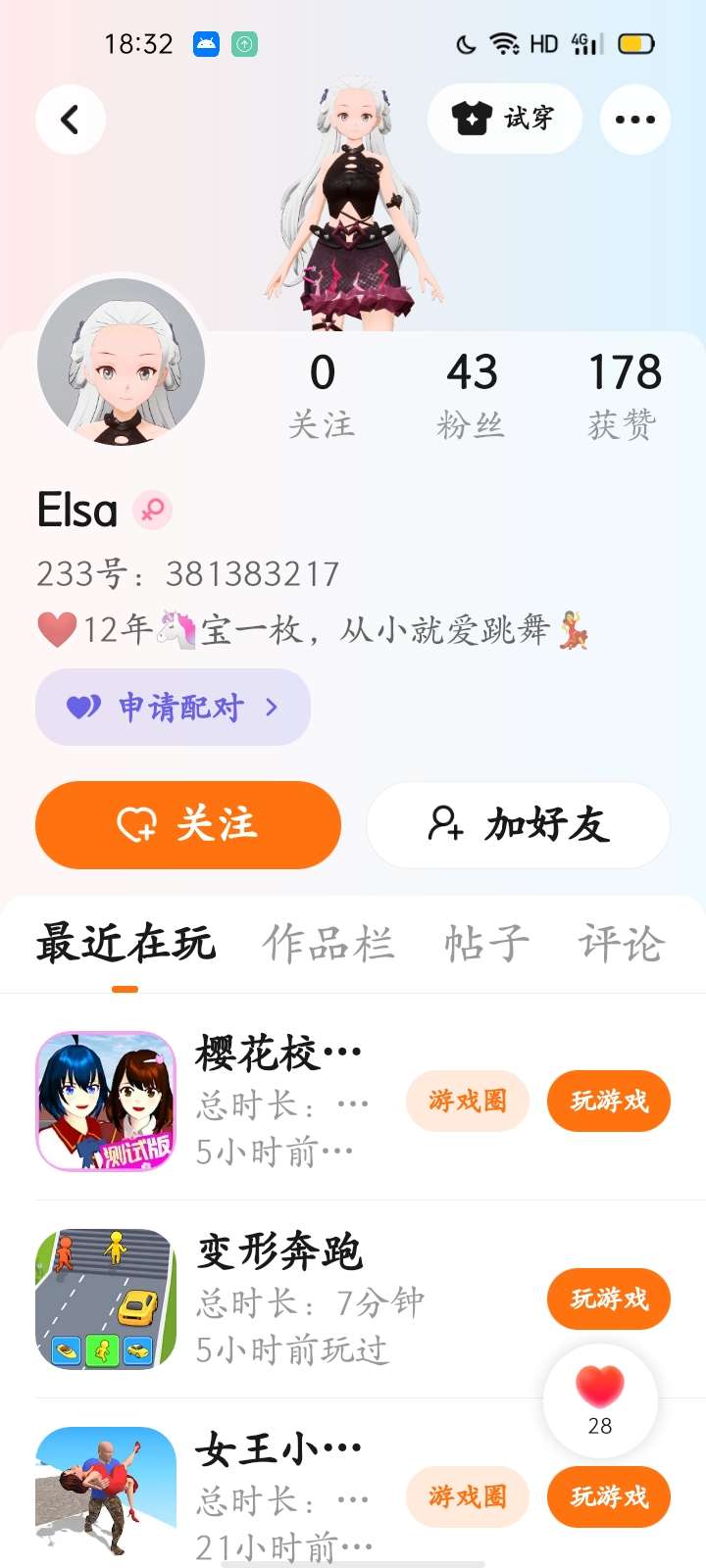This screenshot has height=1568, width=706.
Task: Launch 变形奔跑 with its 玩游戏 button
Action: [x=609, y=1298]
